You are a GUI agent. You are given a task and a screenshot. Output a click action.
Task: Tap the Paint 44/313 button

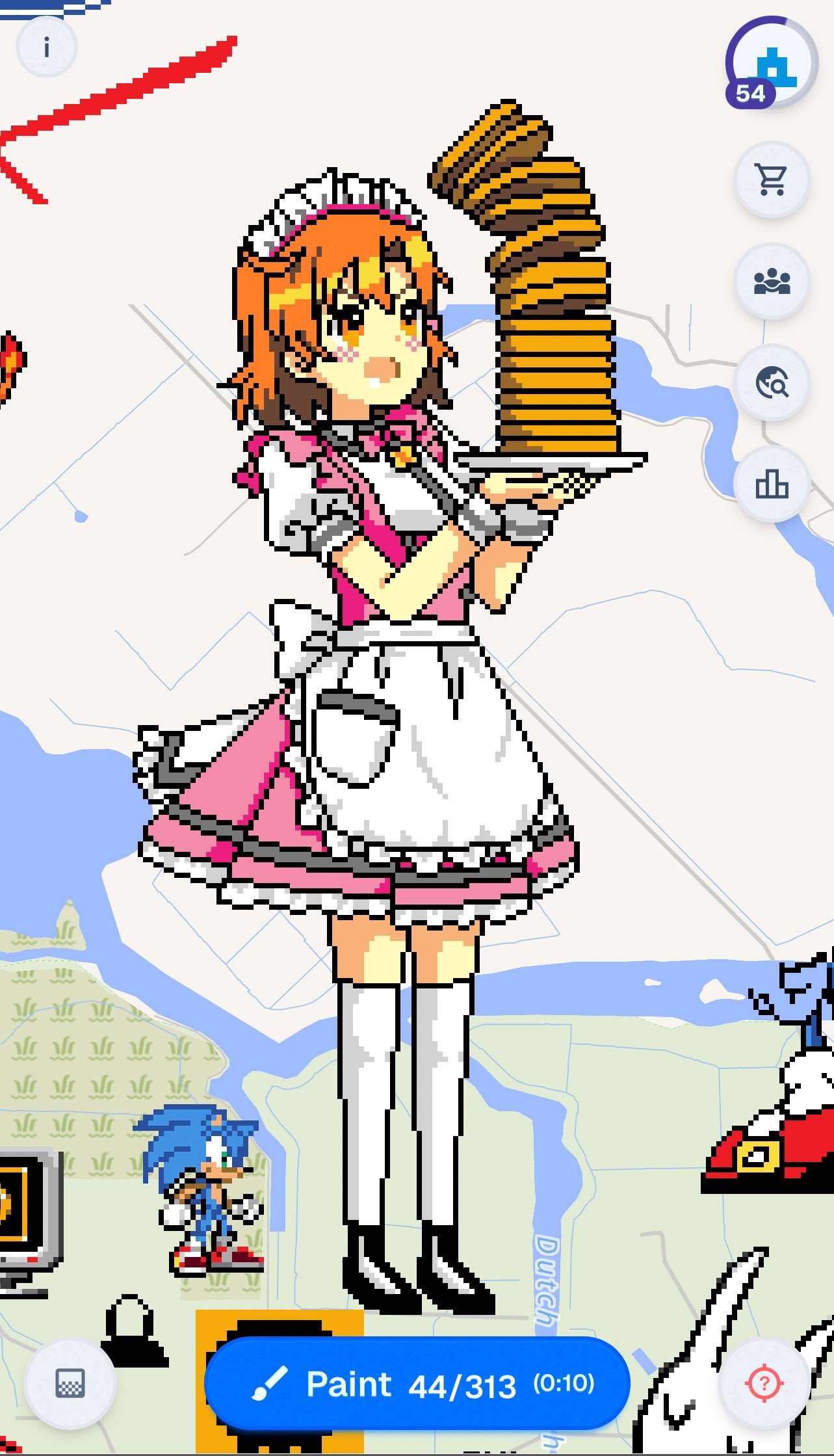coord(417,1383)
